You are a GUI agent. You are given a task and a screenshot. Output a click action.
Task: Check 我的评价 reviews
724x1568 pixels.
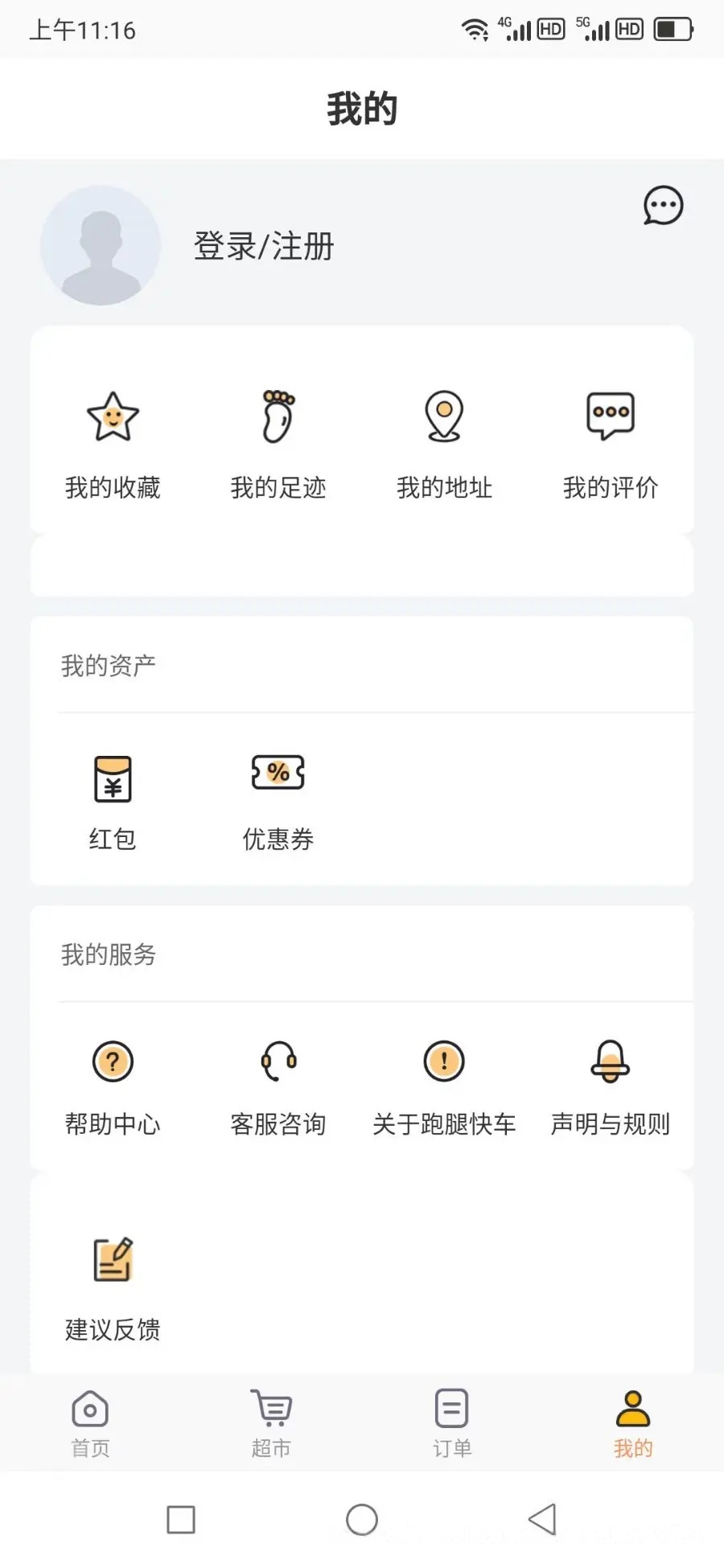611,442
